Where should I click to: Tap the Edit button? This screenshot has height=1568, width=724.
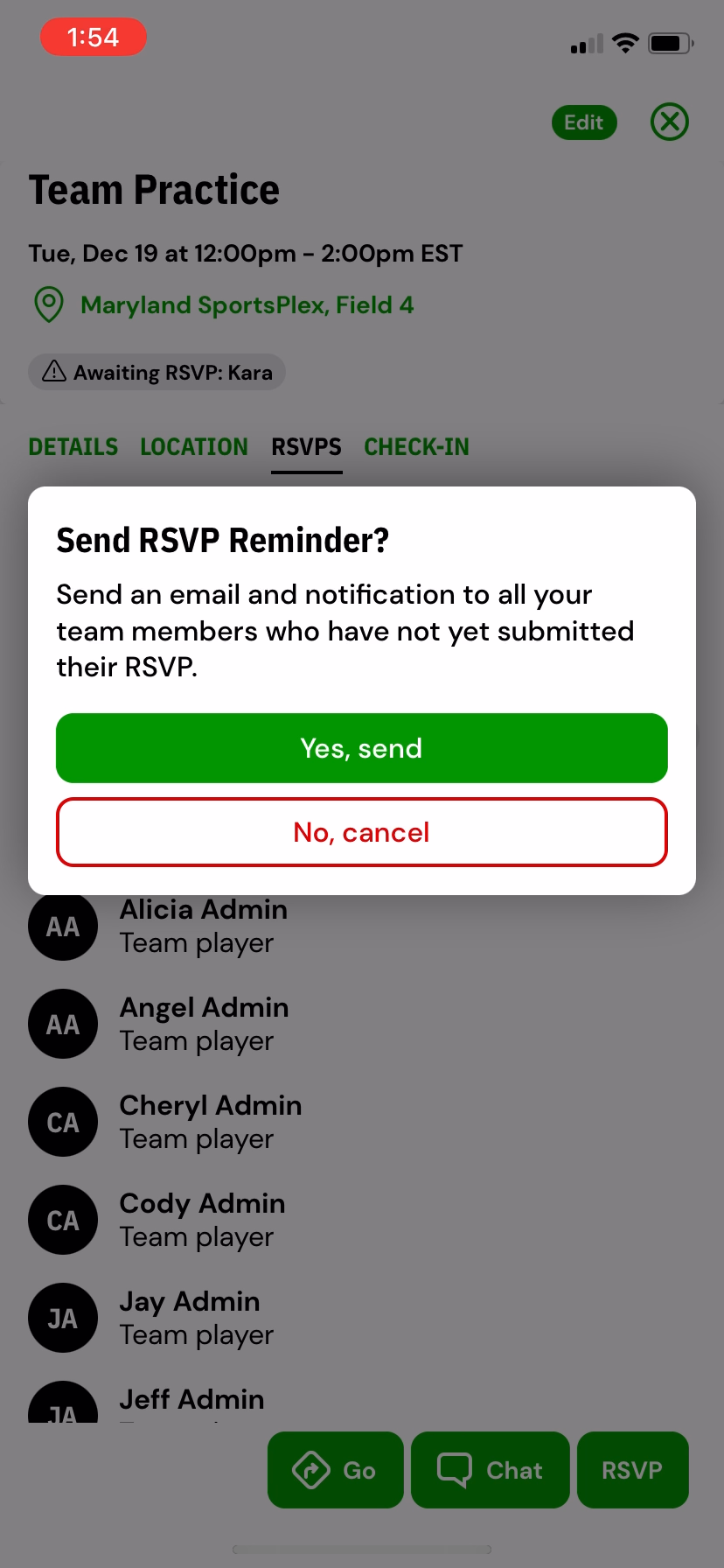click(584, 122)
